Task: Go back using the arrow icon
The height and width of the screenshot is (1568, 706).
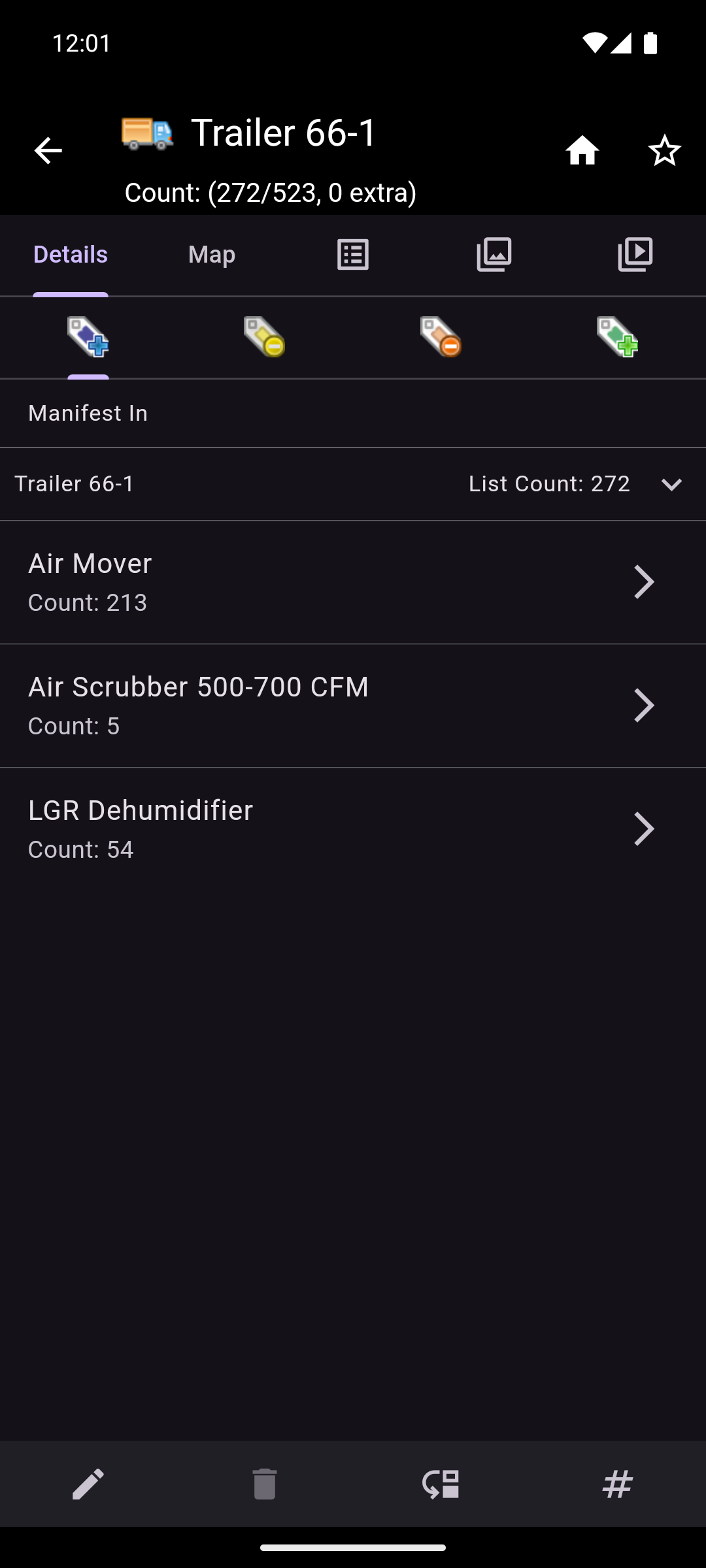Action: tap(48, 151)
